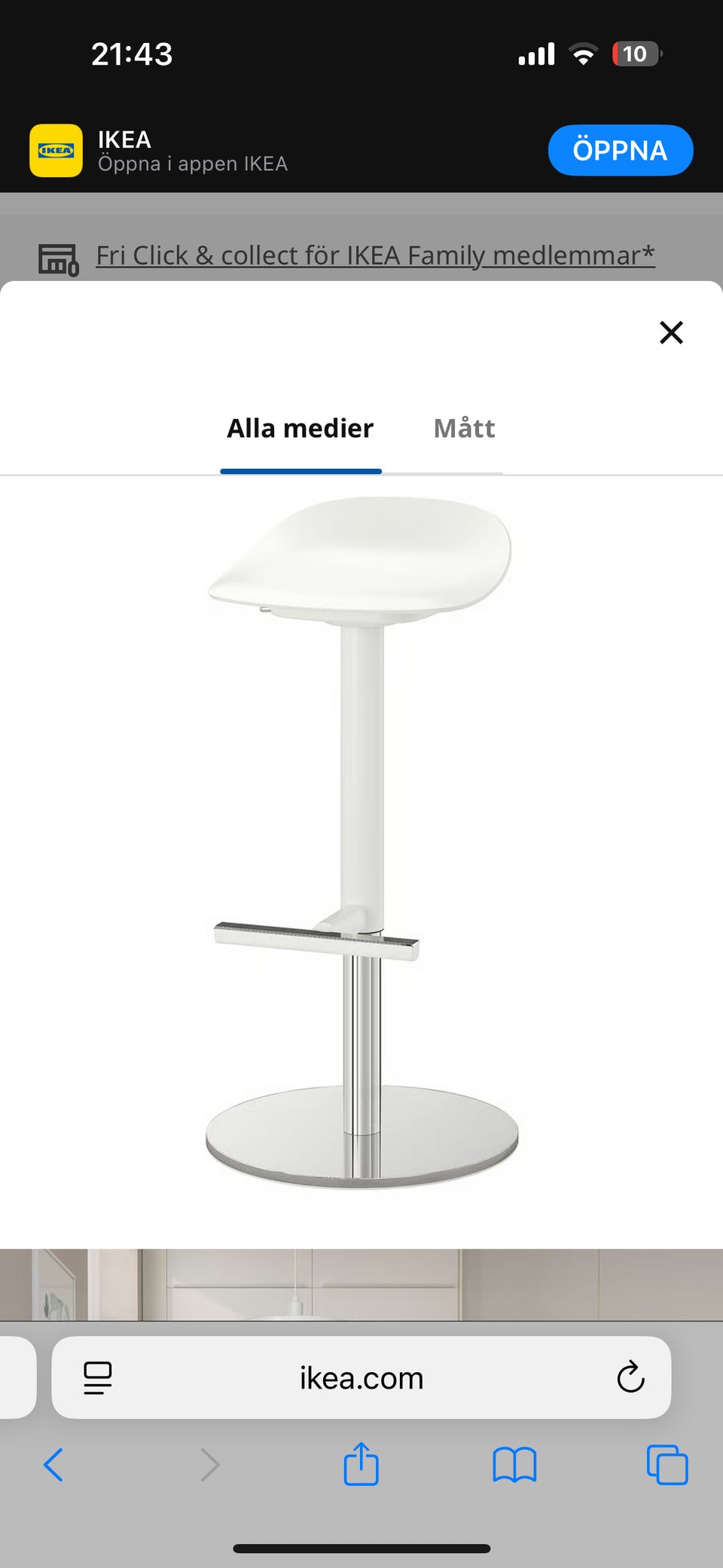Tap the active tab underline indicator

click(300, 469)
